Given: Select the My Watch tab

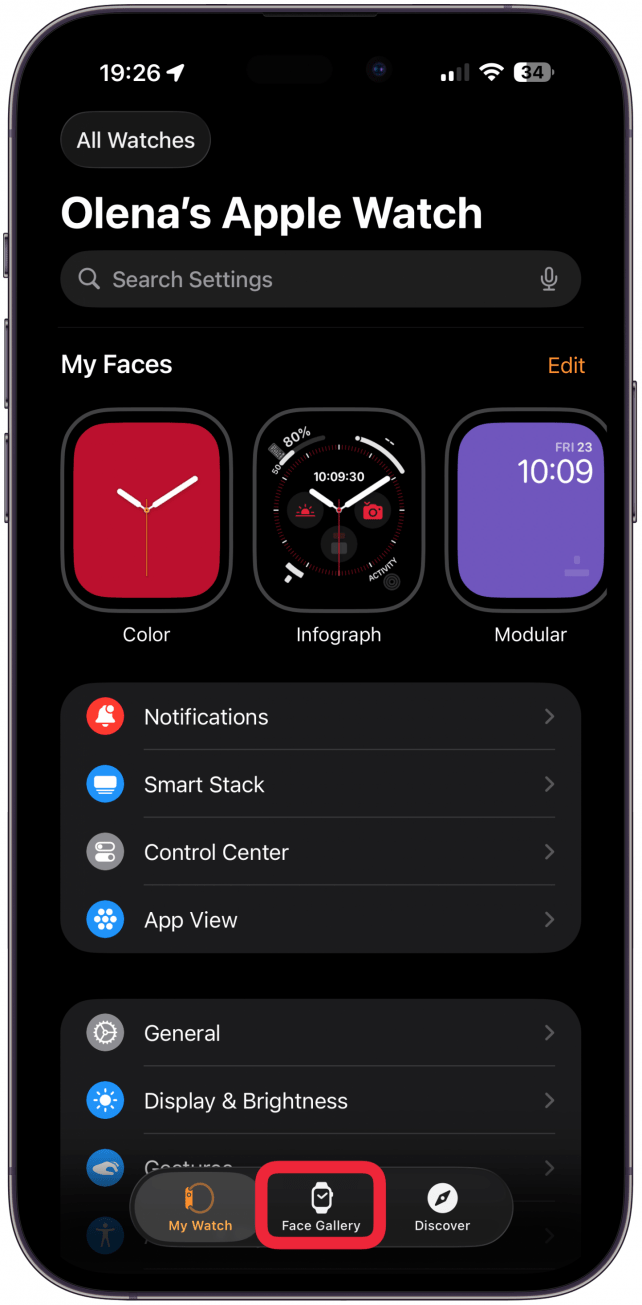Looking at the screenshot, I should click(200, 1207).
